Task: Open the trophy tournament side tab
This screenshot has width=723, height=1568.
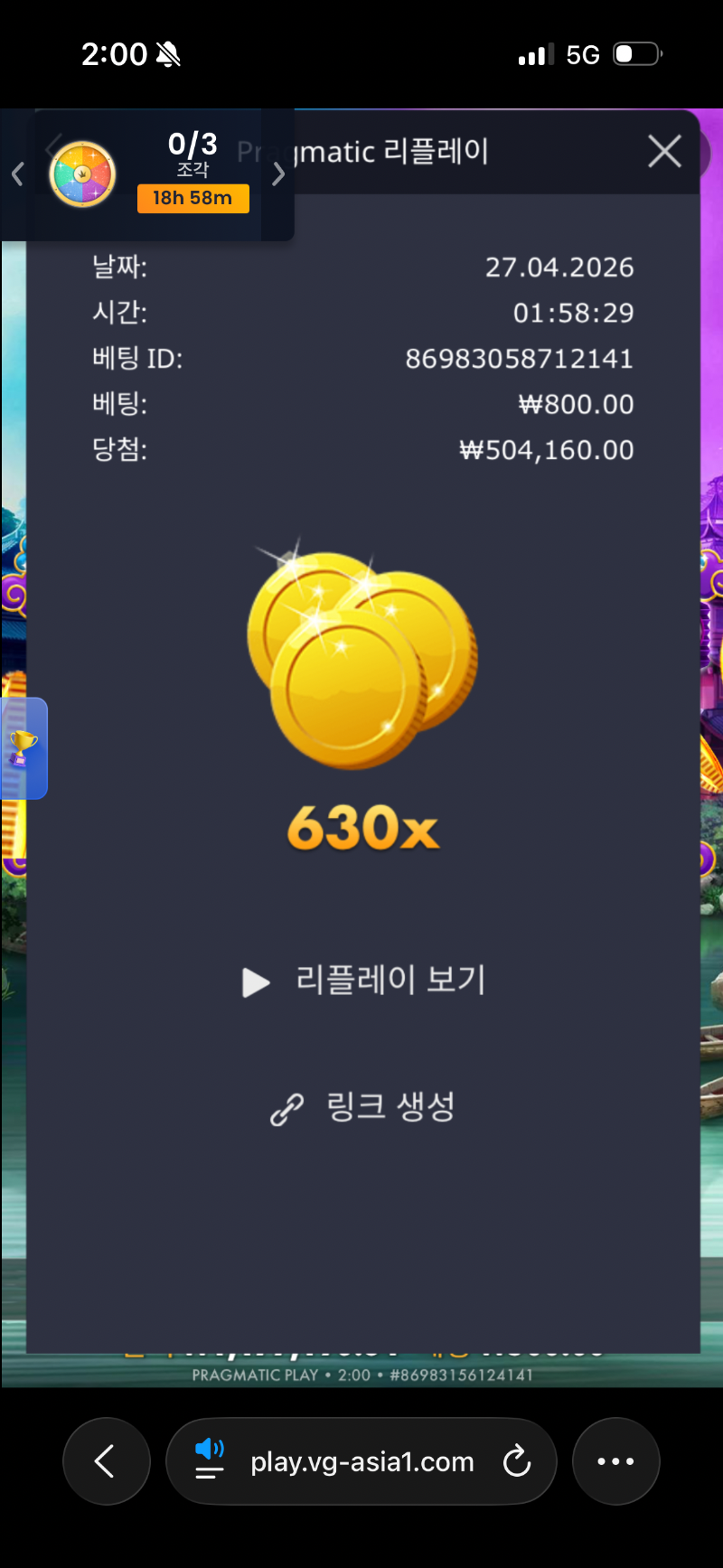Action: pos(23,748)
